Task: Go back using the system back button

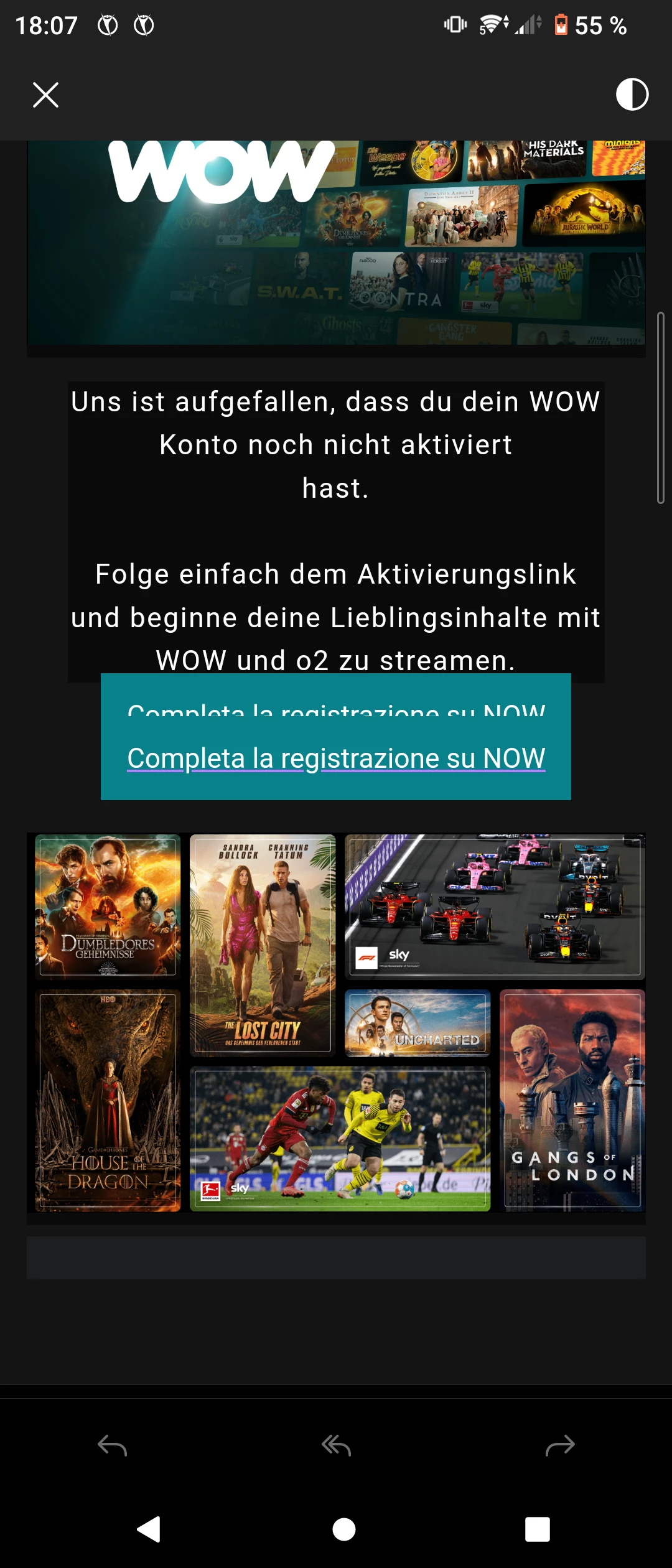Action: (149, 1529)
